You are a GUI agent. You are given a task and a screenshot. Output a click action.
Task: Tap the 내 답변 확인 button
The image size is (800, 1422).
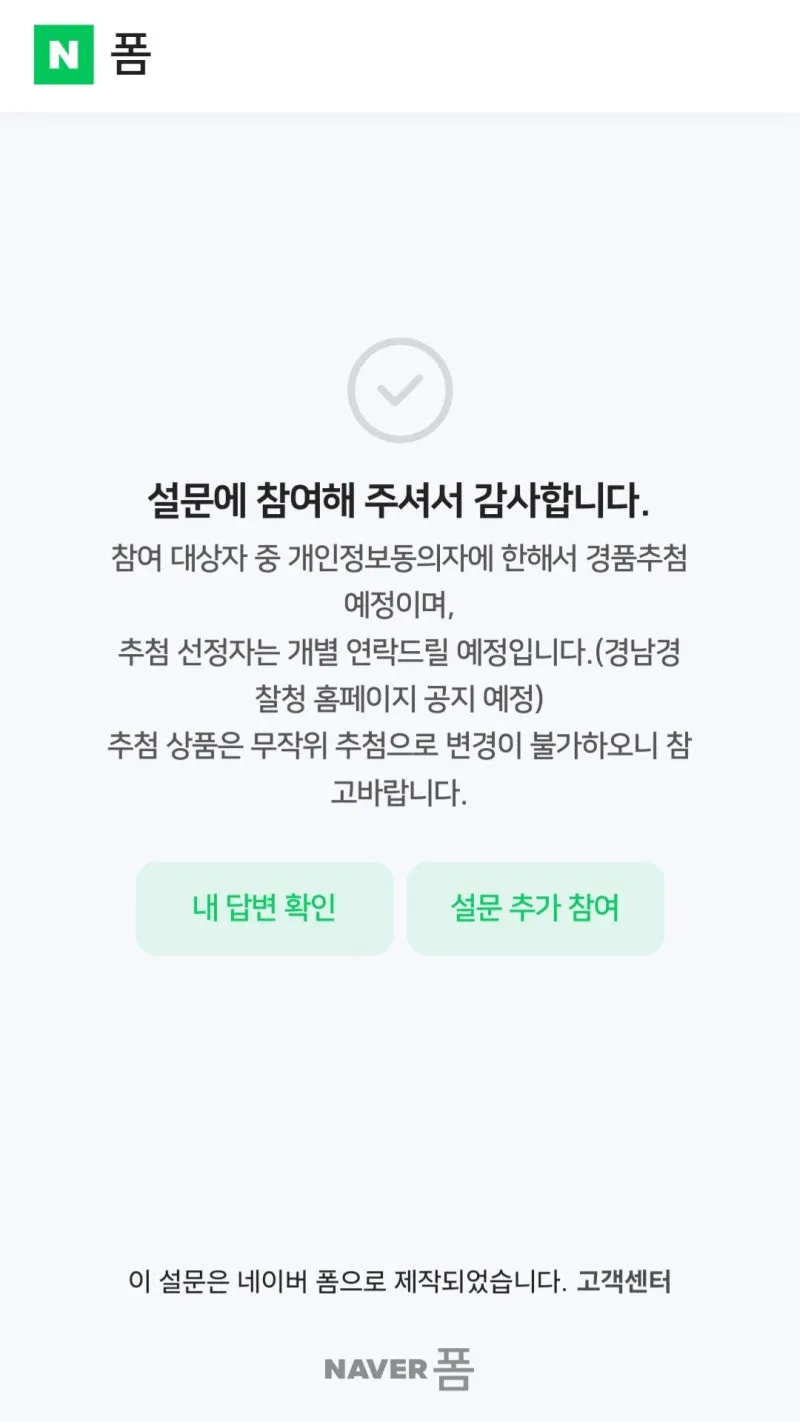[264, 908]
